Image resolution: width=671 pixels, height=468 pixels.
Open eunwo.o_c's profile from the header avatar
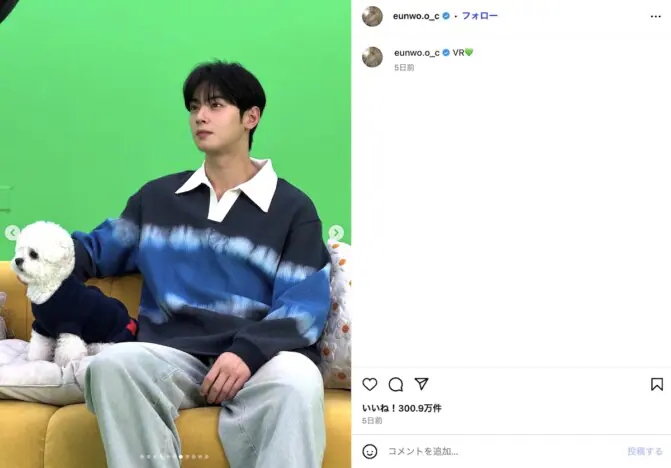(x=372, y=16)
